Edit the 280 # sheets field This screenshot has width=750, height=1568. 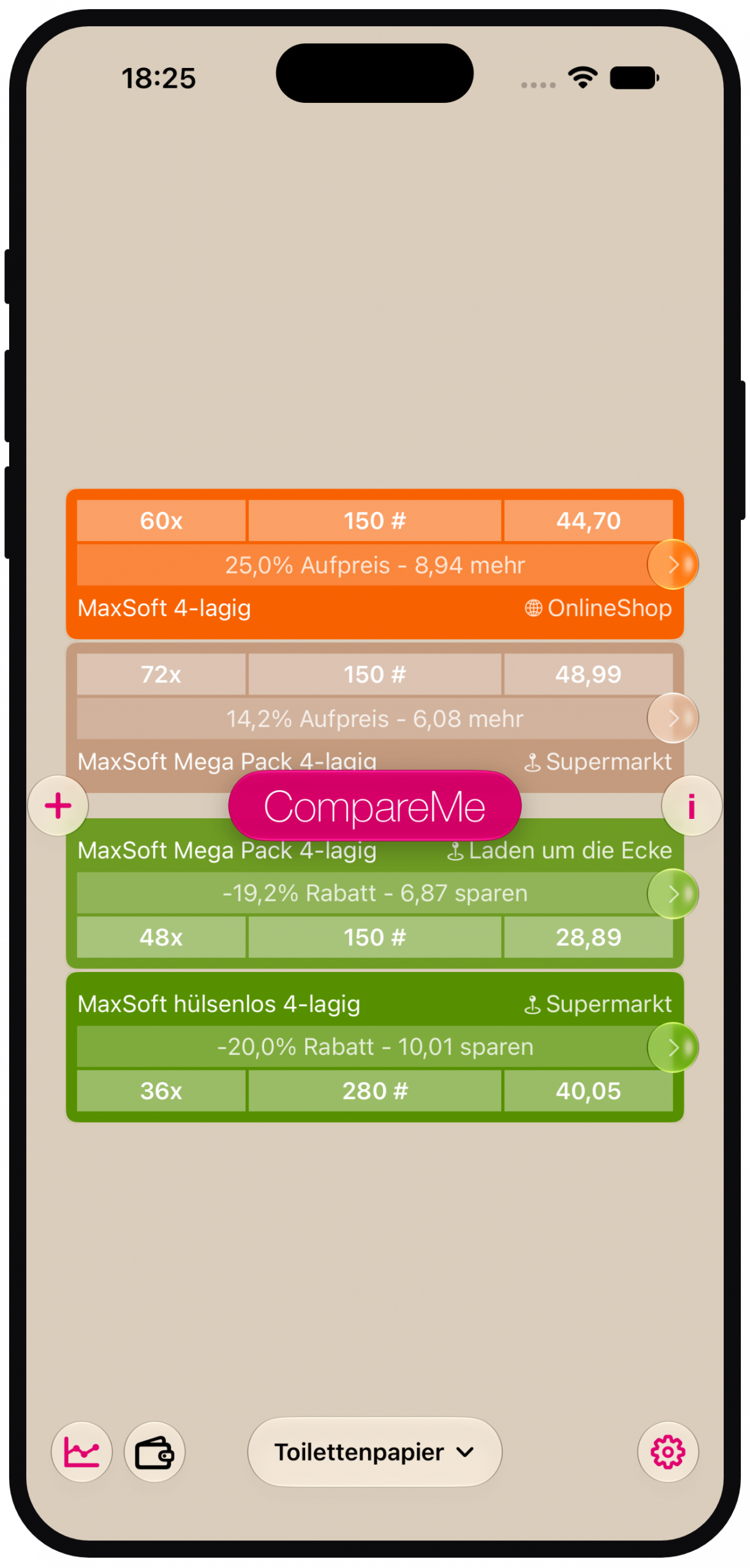tap(374, 1091)
